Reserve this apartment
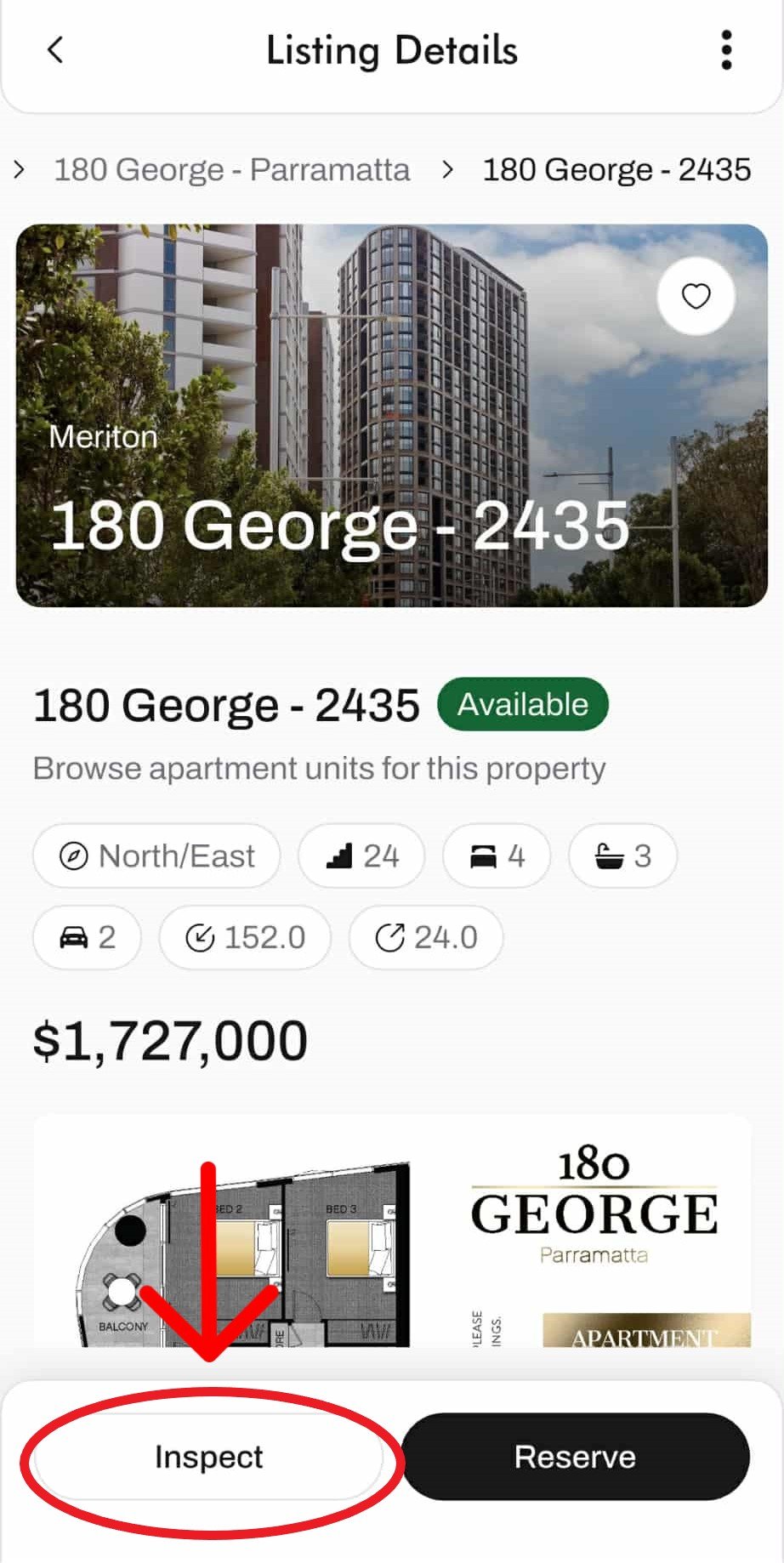 (575, 1457)
